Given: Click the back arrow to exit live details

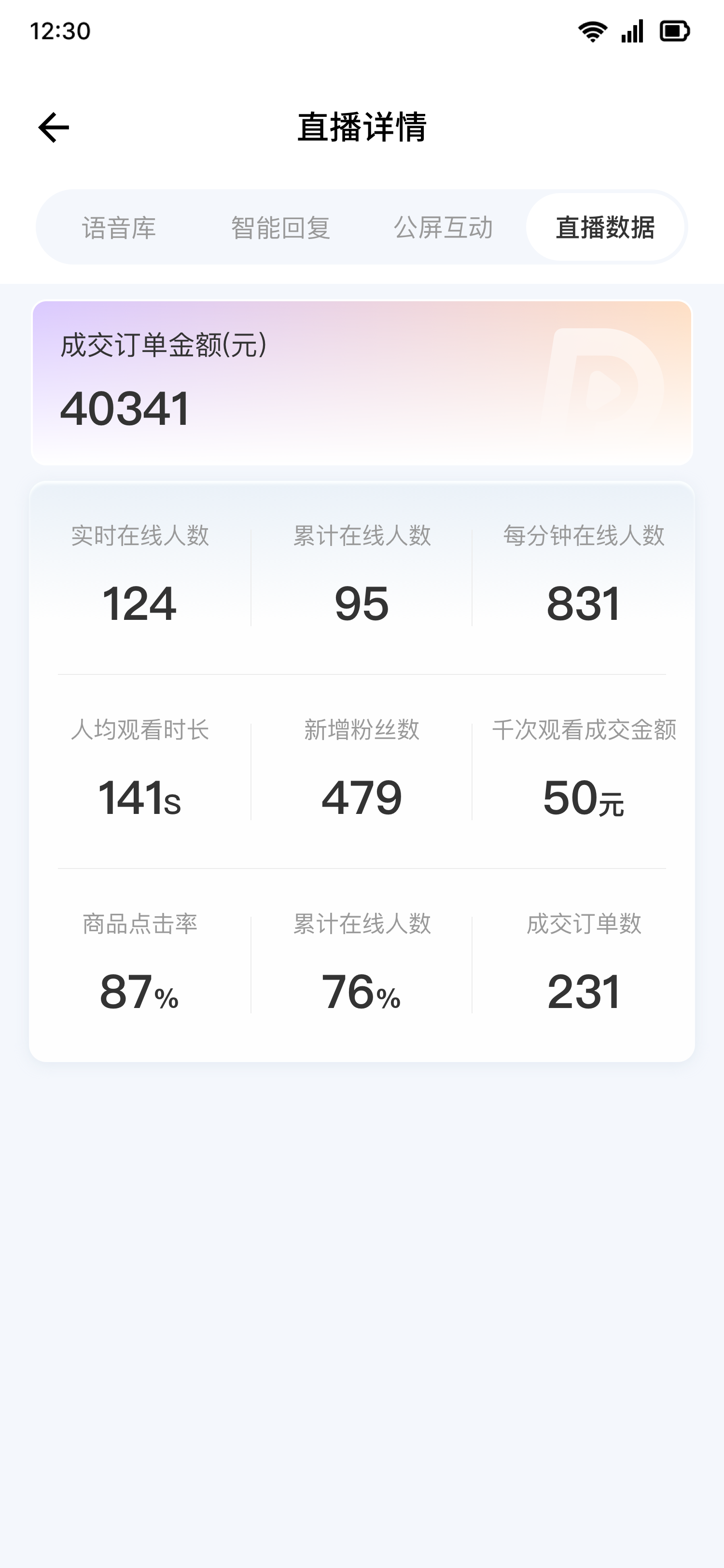Looking at the screenshot, I should 54,127.
